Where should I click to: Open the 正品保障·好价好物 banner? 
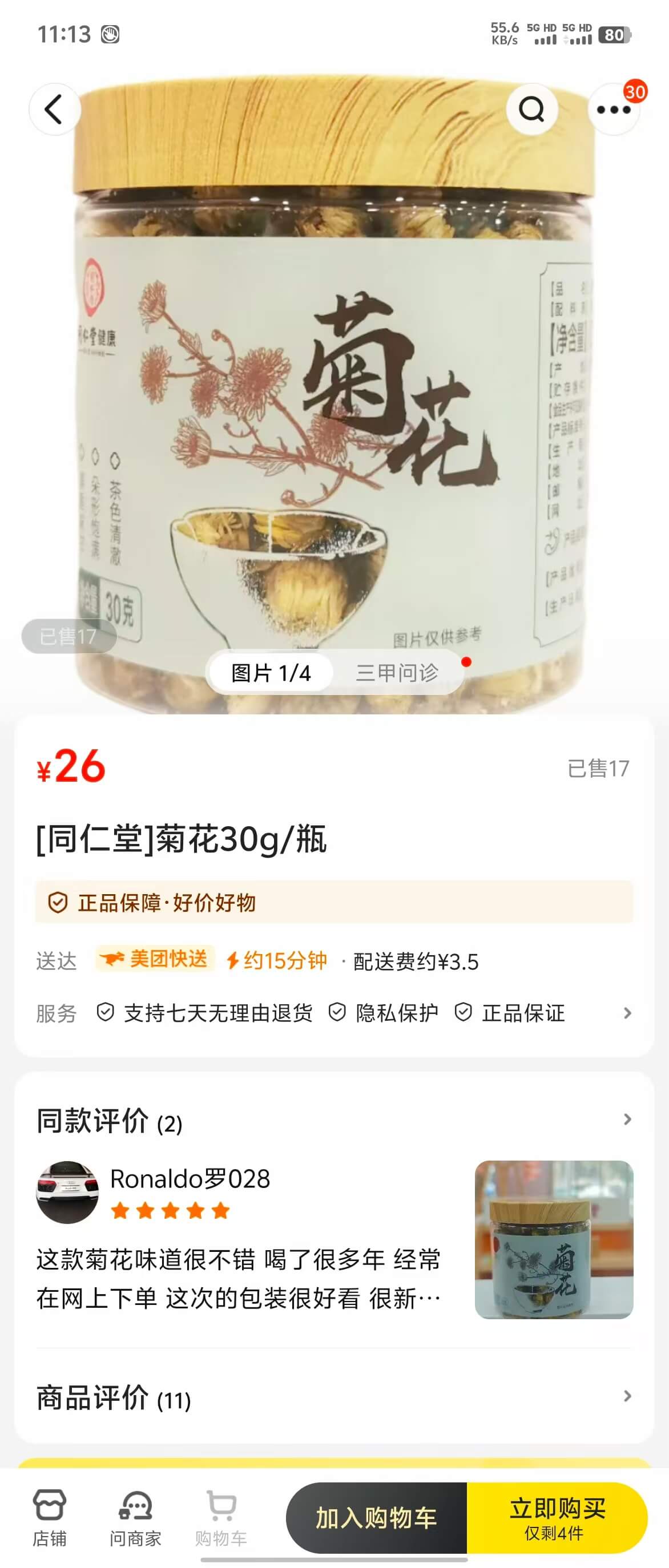[x=333, y=902]
